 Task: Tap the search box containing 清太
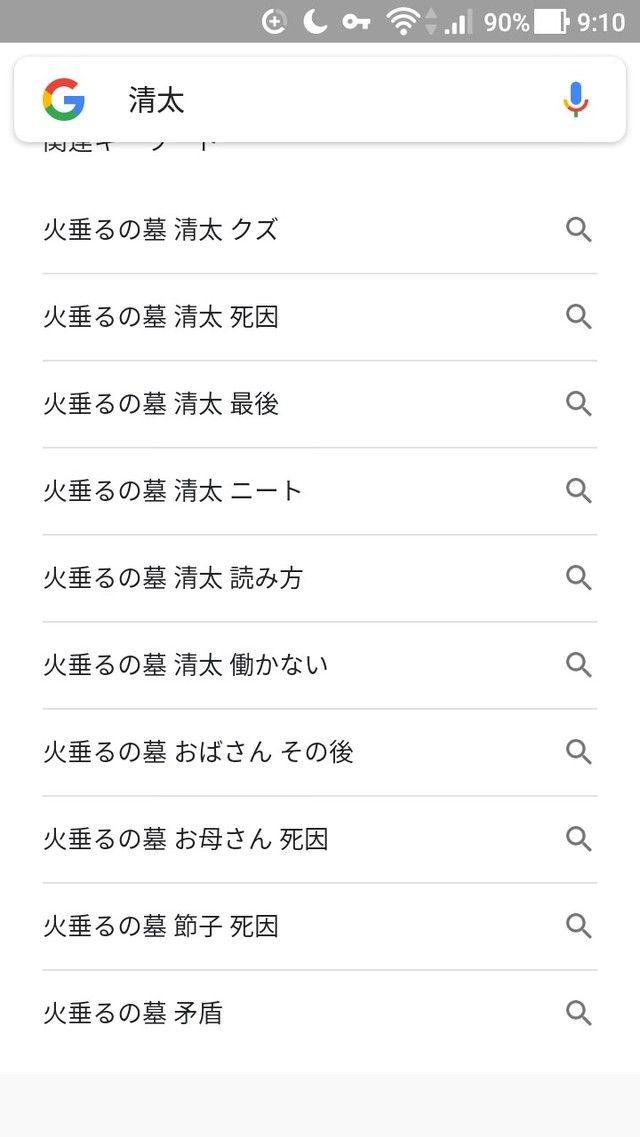320,99
